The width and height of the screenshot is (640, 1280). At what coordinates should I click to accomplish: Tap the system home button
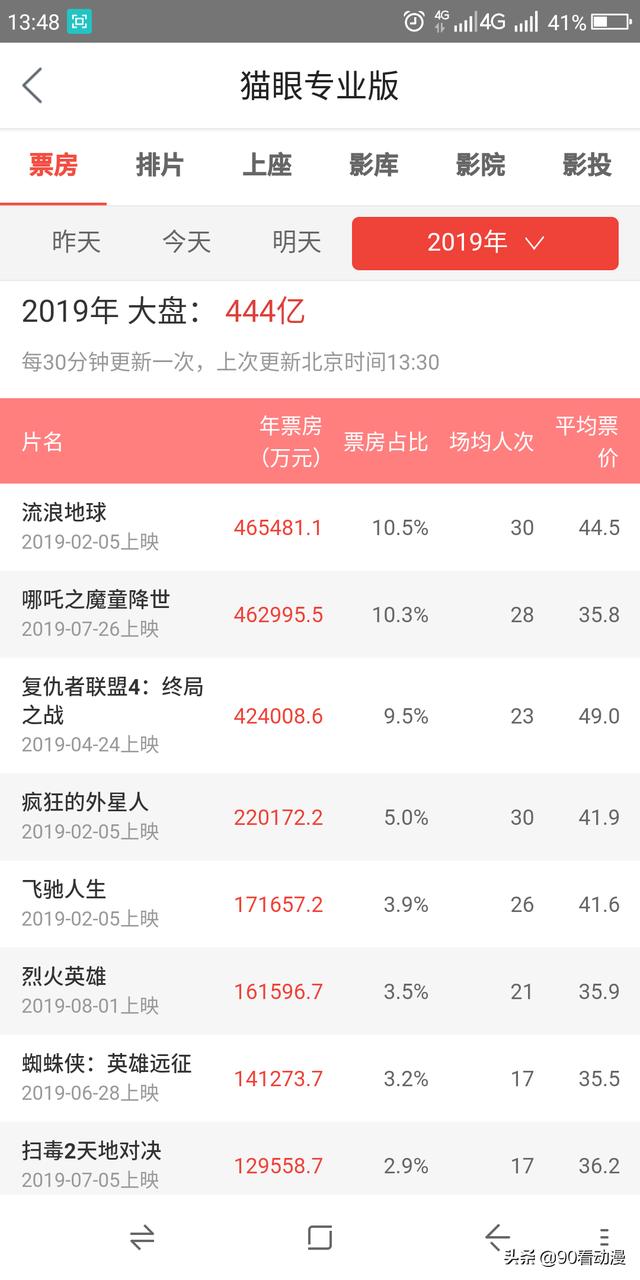pyautogui.click(x=320, y=1238)
